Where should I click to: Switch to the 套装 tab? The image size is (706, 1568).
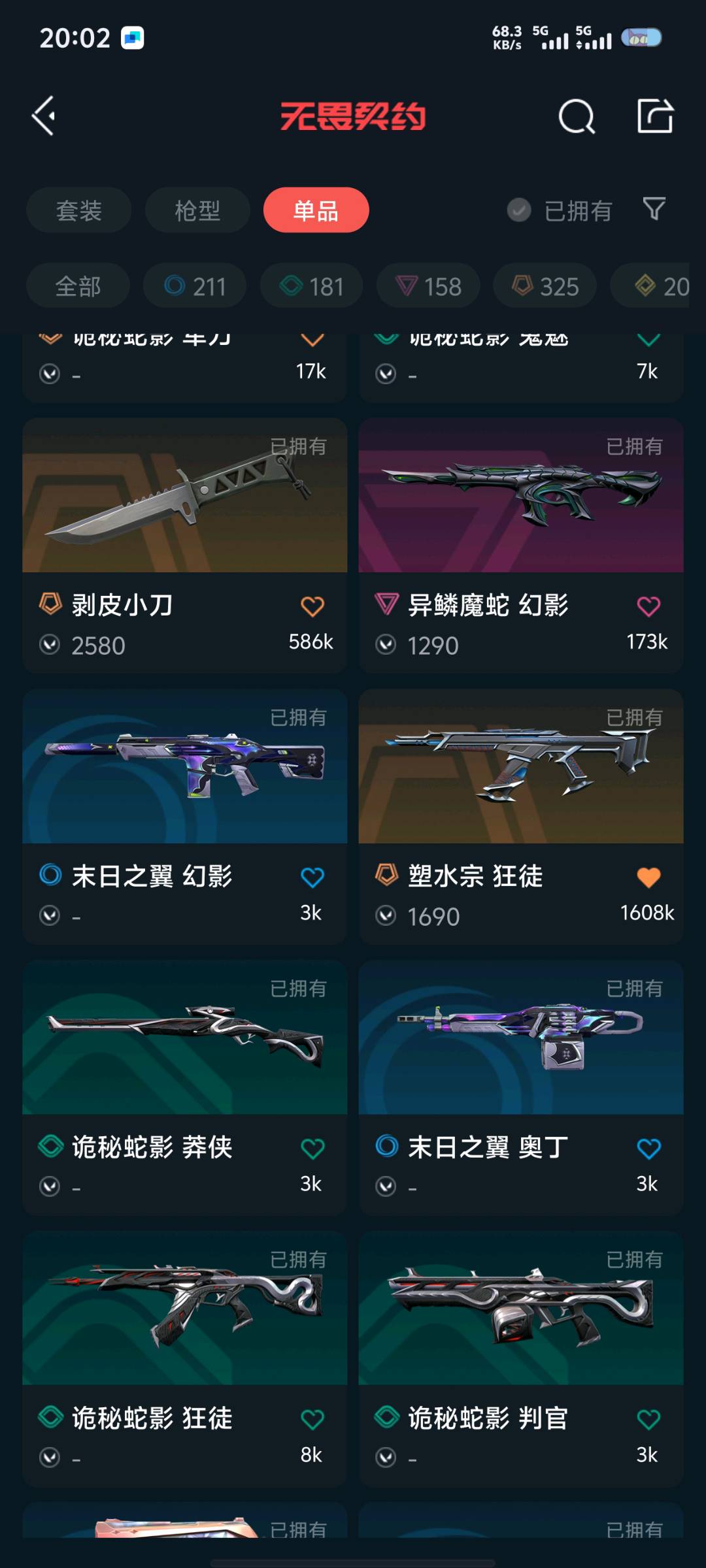[x=79, y=210]
